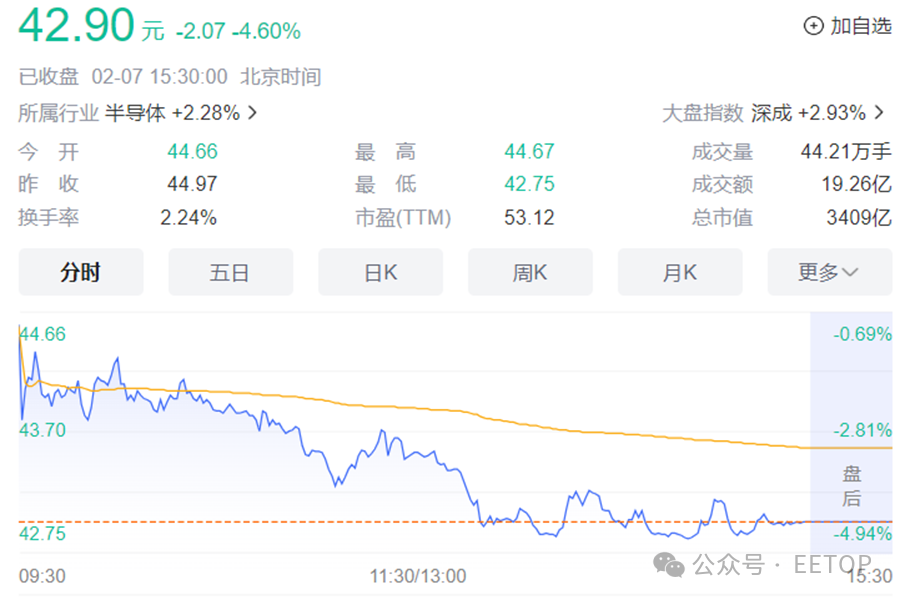
Task: Switch to the 日K chart tab
Action: click(x=380, y=273)
